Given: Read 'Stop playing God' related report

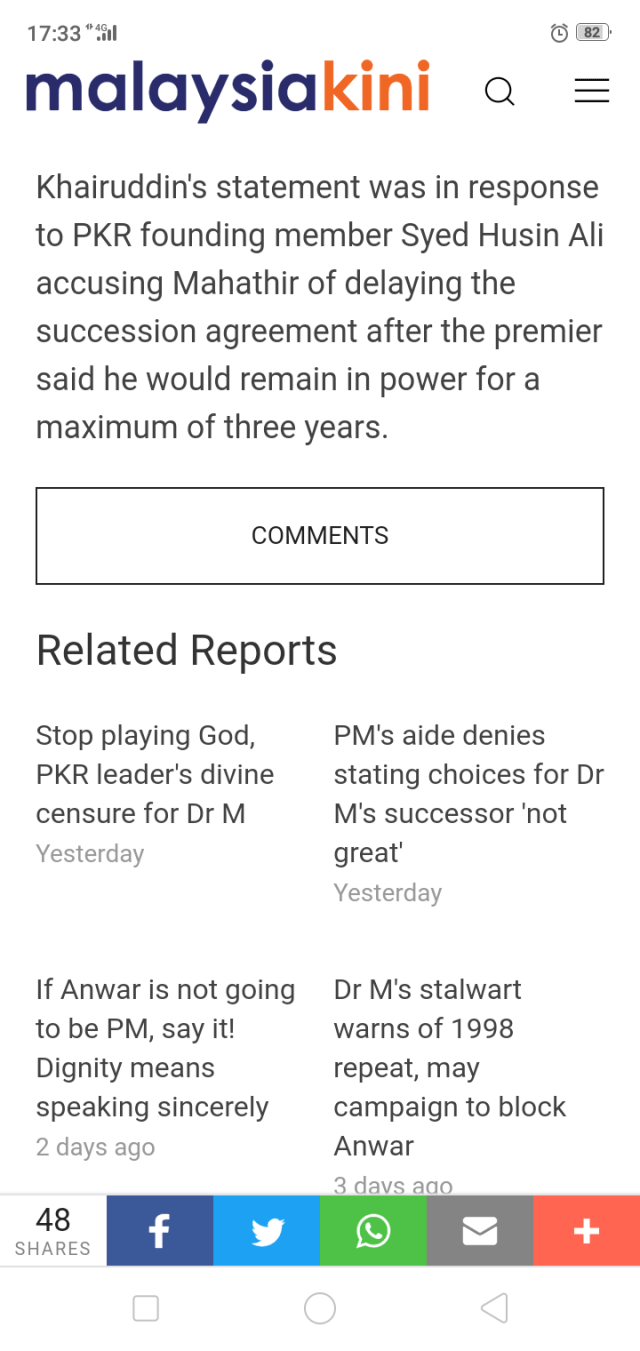Looking at the screenshot, I should pos(154,775).
